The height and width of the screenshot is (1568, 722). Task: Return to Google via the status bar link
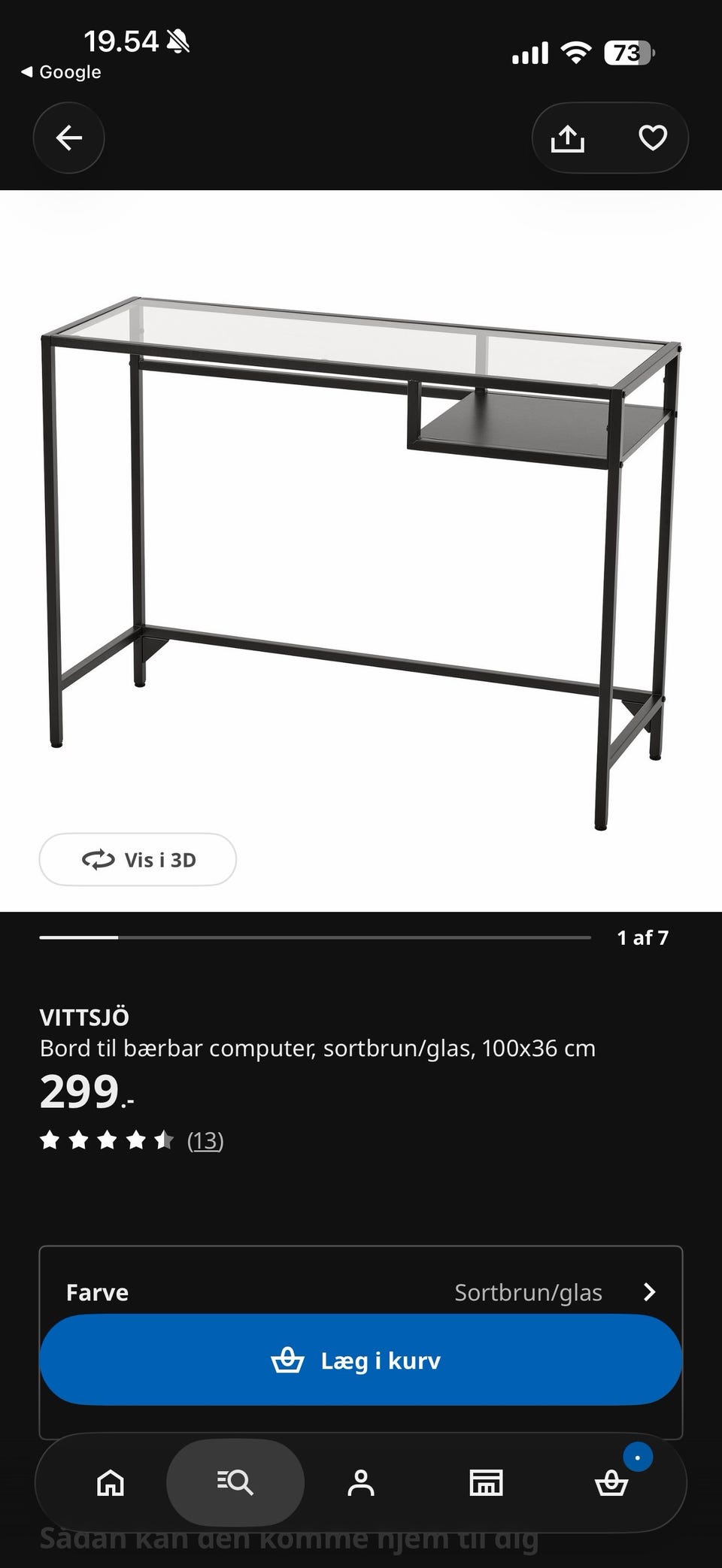pos(61,72)
